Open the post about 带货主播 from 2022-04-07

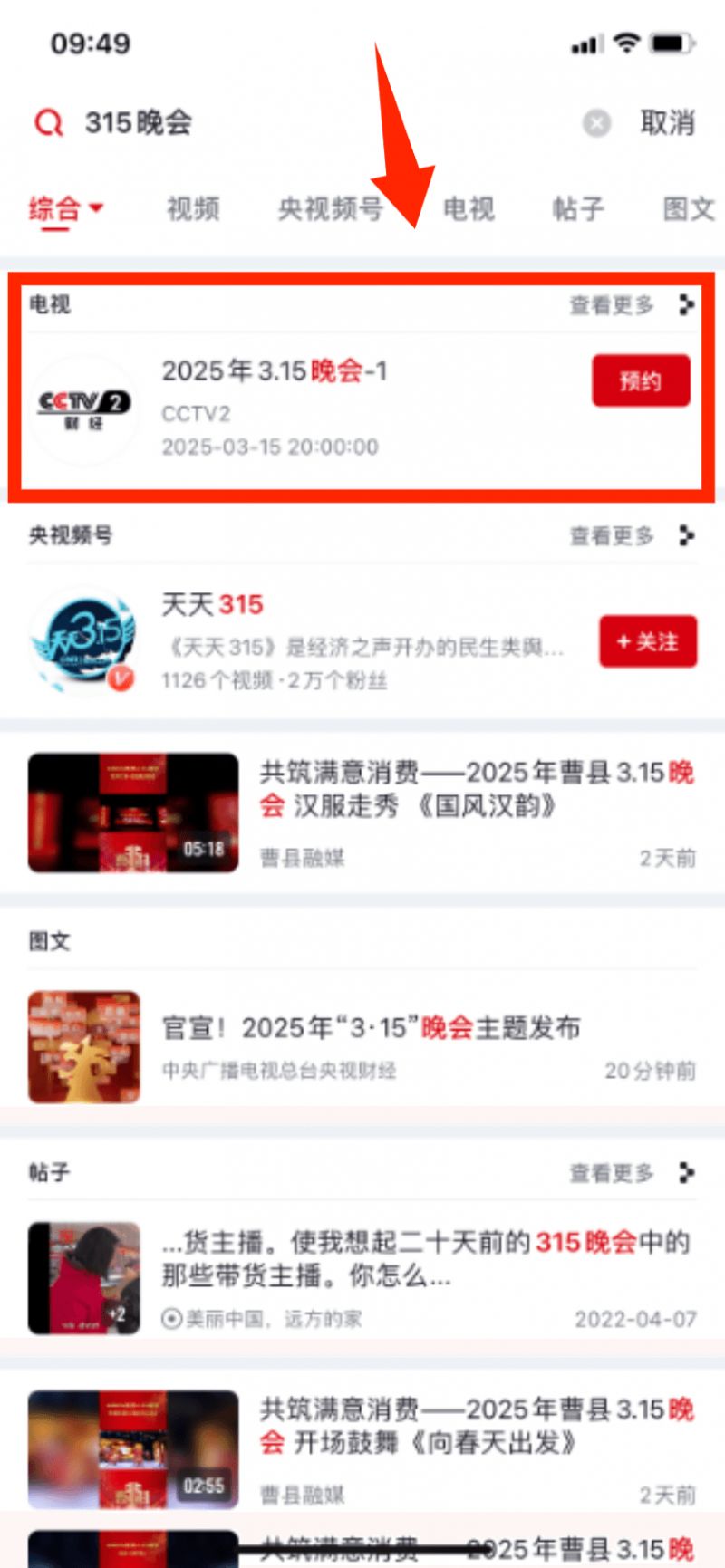426,1259
